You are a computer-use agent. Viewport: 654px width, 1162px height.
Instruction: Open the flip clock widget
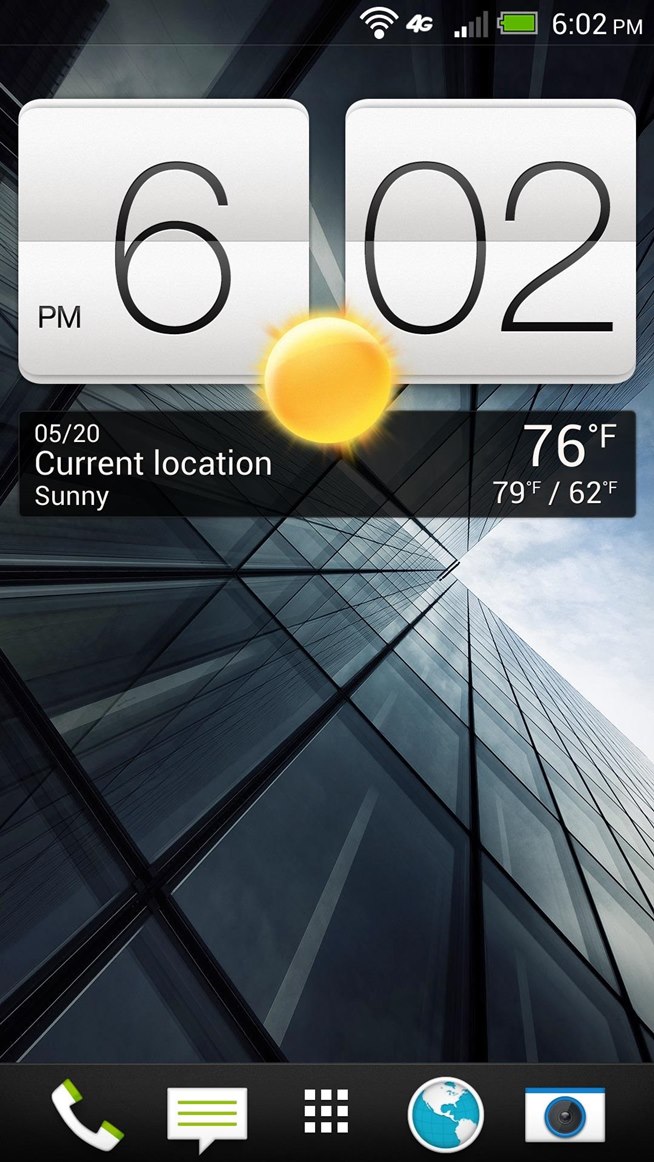pyautogui.click(x=163, y=242)
